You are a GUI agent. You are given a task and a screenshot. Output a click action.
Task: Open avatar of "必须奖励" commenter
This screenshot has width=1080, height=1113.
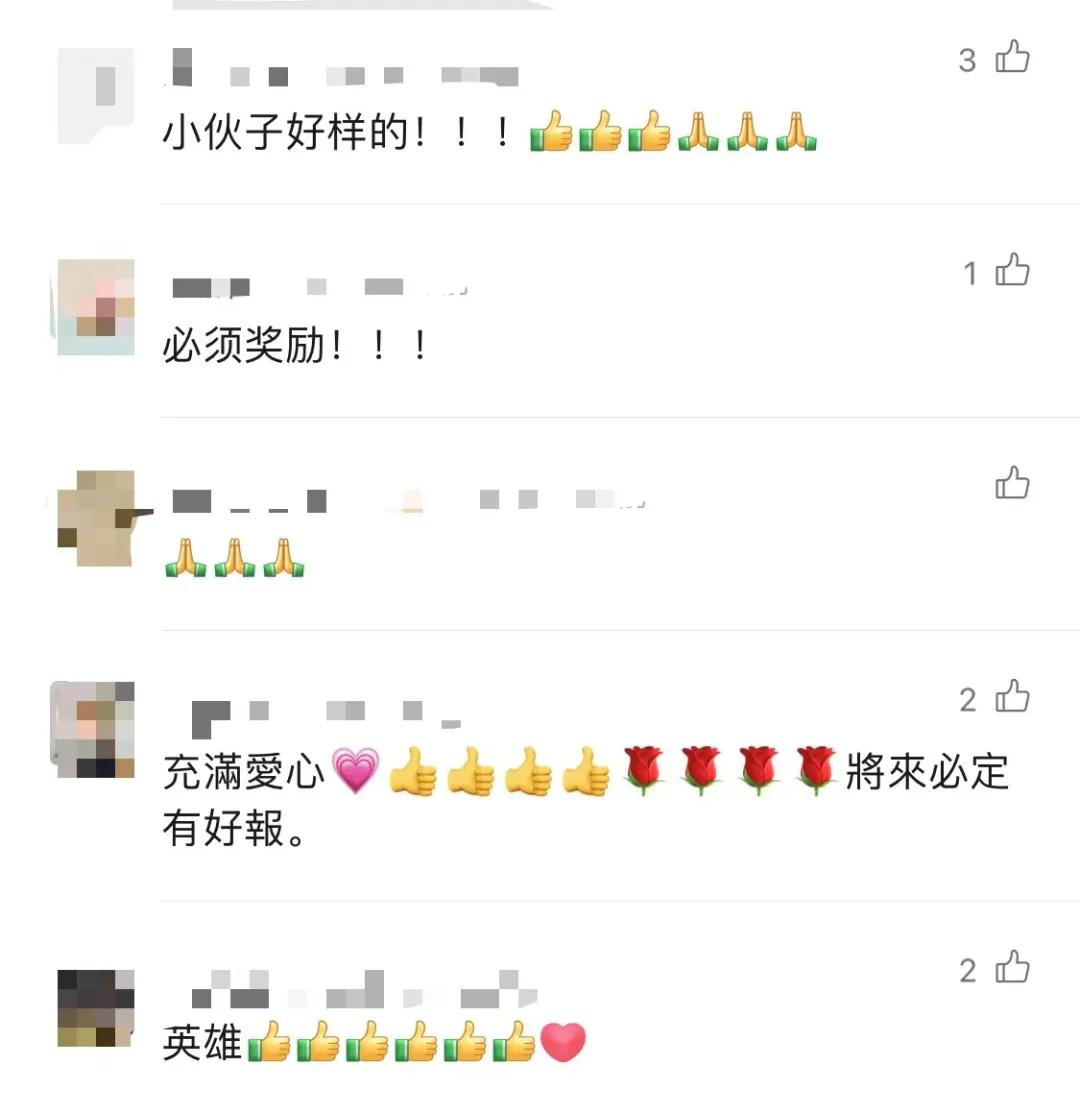96,307
